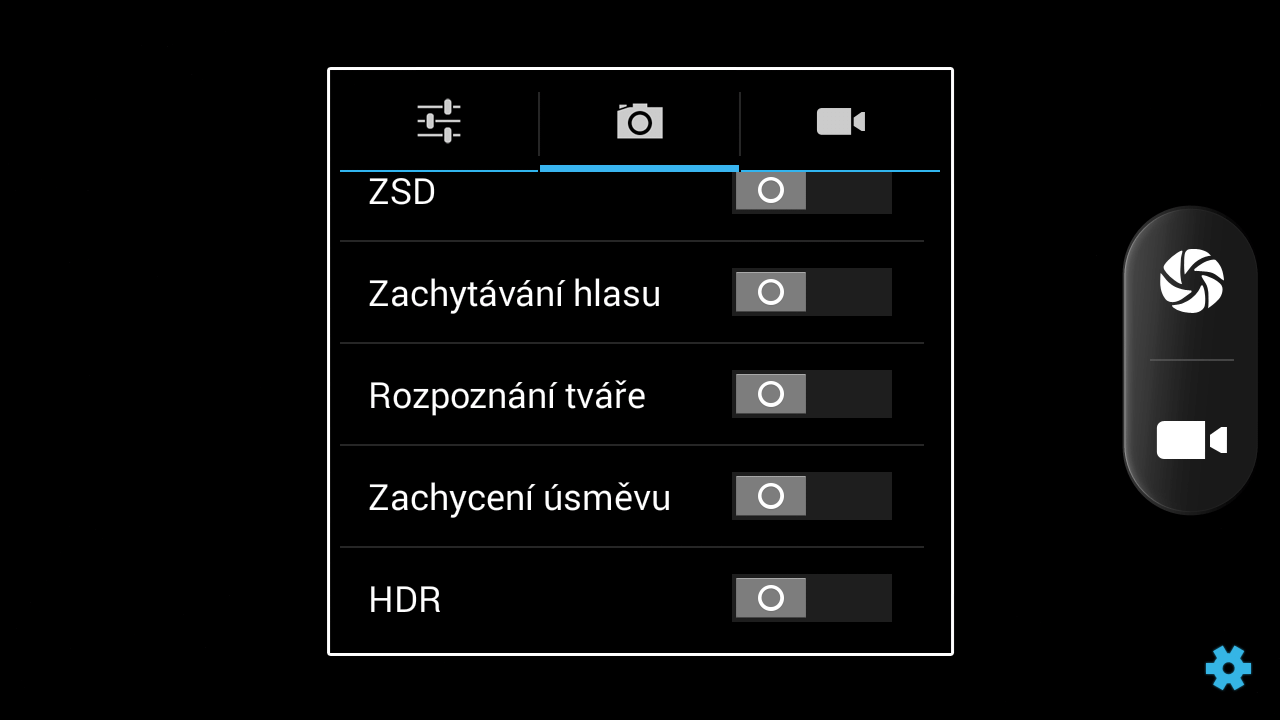1280x720 pixels.
Task: Turn on Rozpoznání tváře
Action: pyautogui.click(x=812, y=394)
